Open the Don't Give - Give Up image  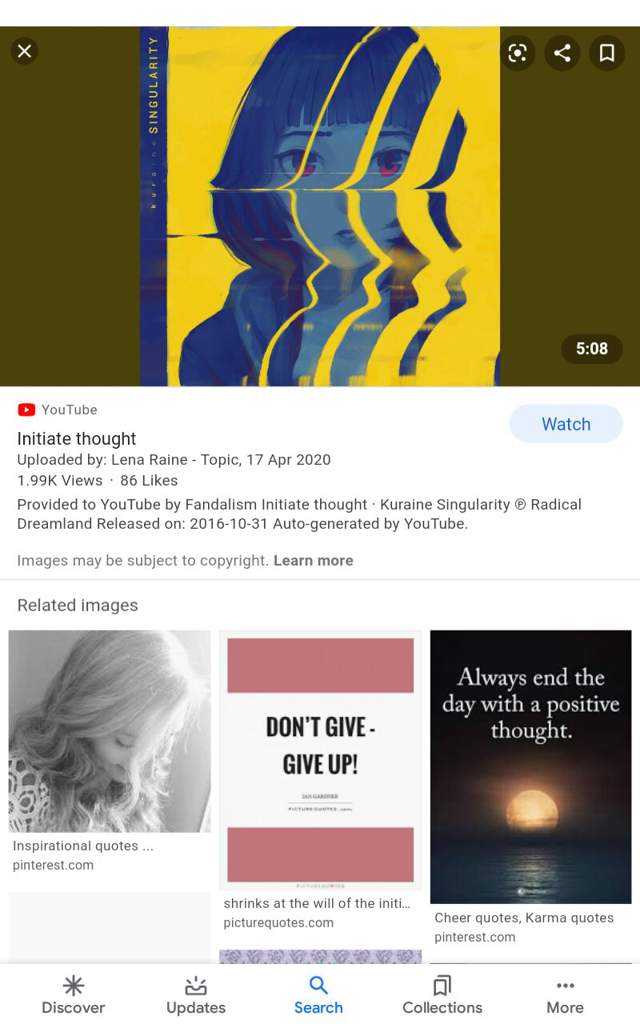(x=320, y=760)
